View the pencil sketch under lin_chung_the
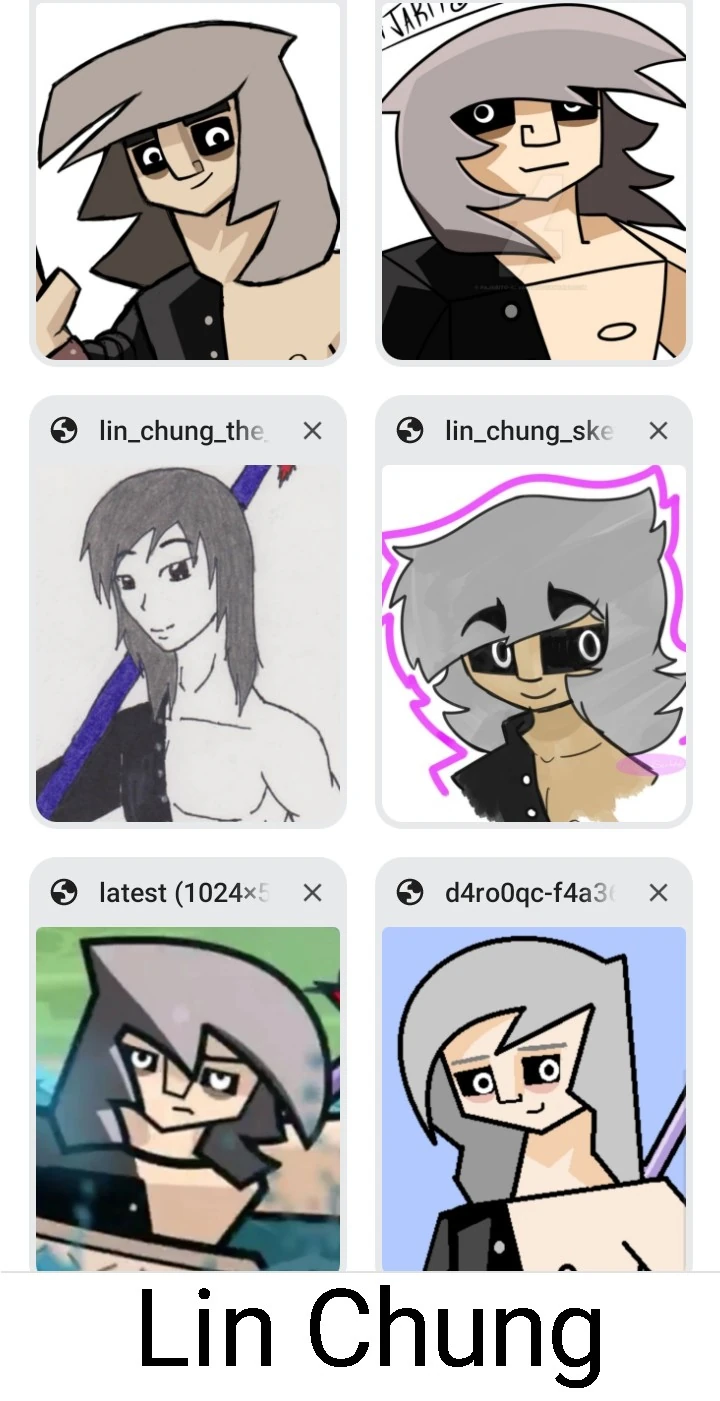720x1401 pixels. coord(187,640)
